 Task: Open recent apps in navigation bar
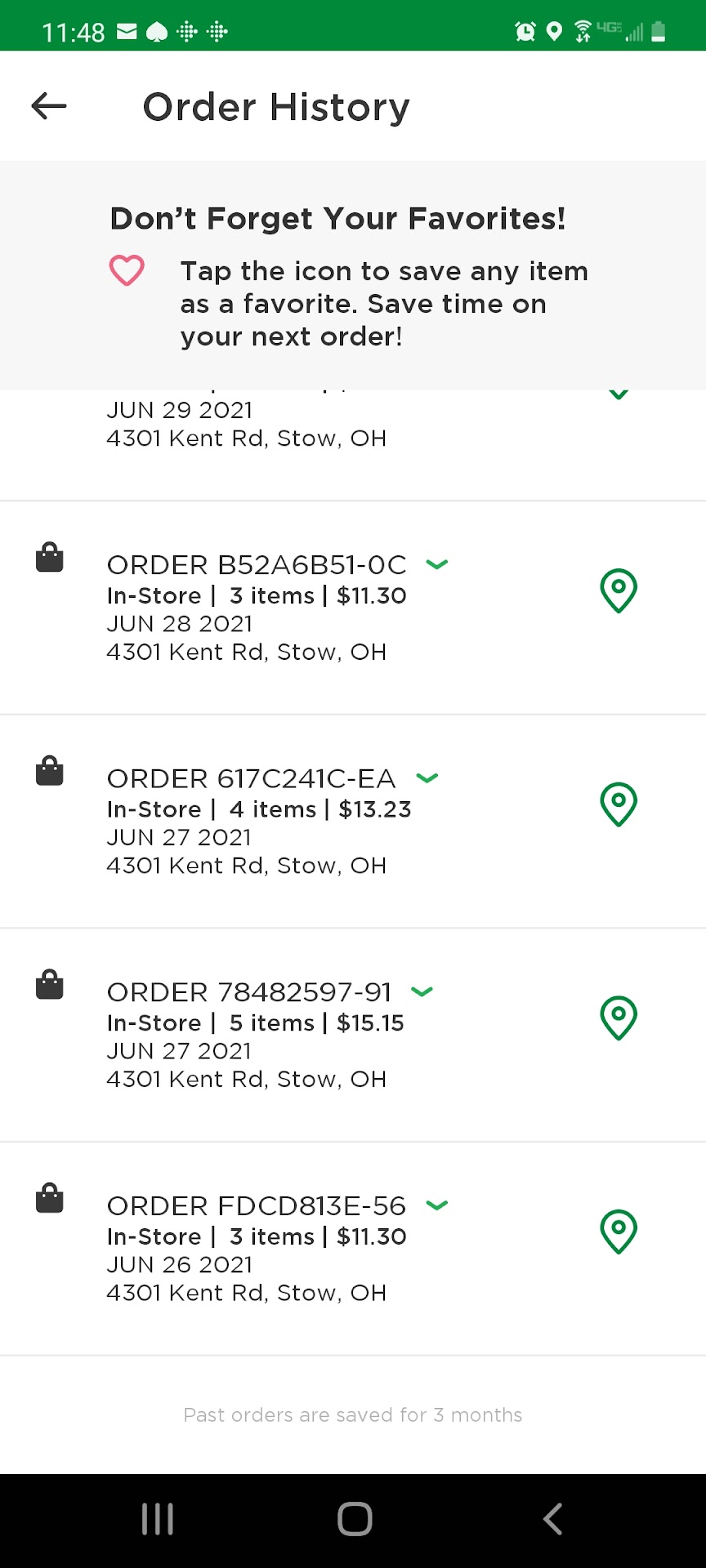[x=157, y=1519]
